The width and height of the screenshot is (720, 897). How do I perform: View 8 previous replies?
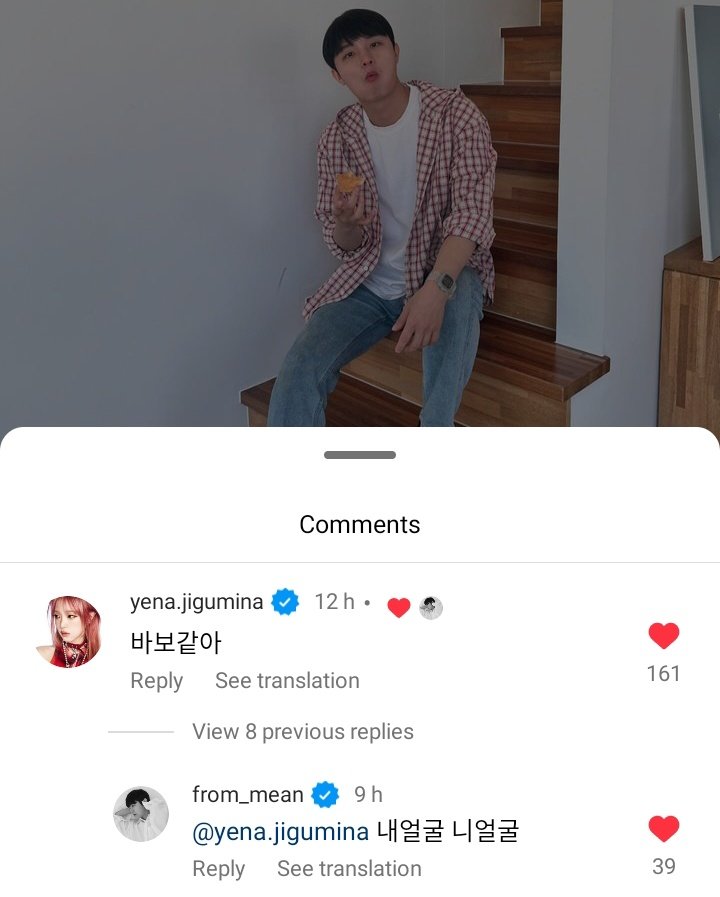(x=302, y=732)
